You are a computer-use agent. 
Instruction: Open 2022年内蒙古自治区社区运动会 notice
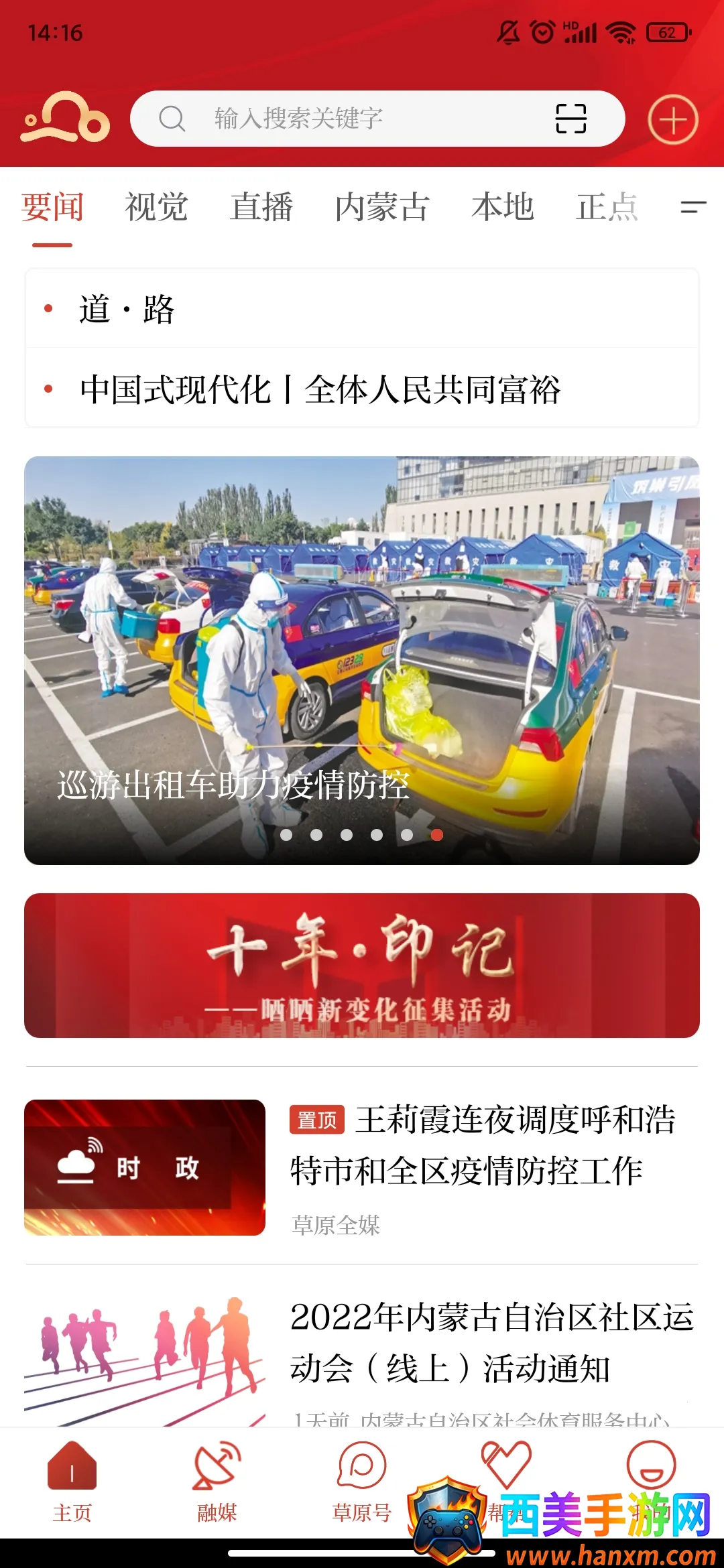491,1342
